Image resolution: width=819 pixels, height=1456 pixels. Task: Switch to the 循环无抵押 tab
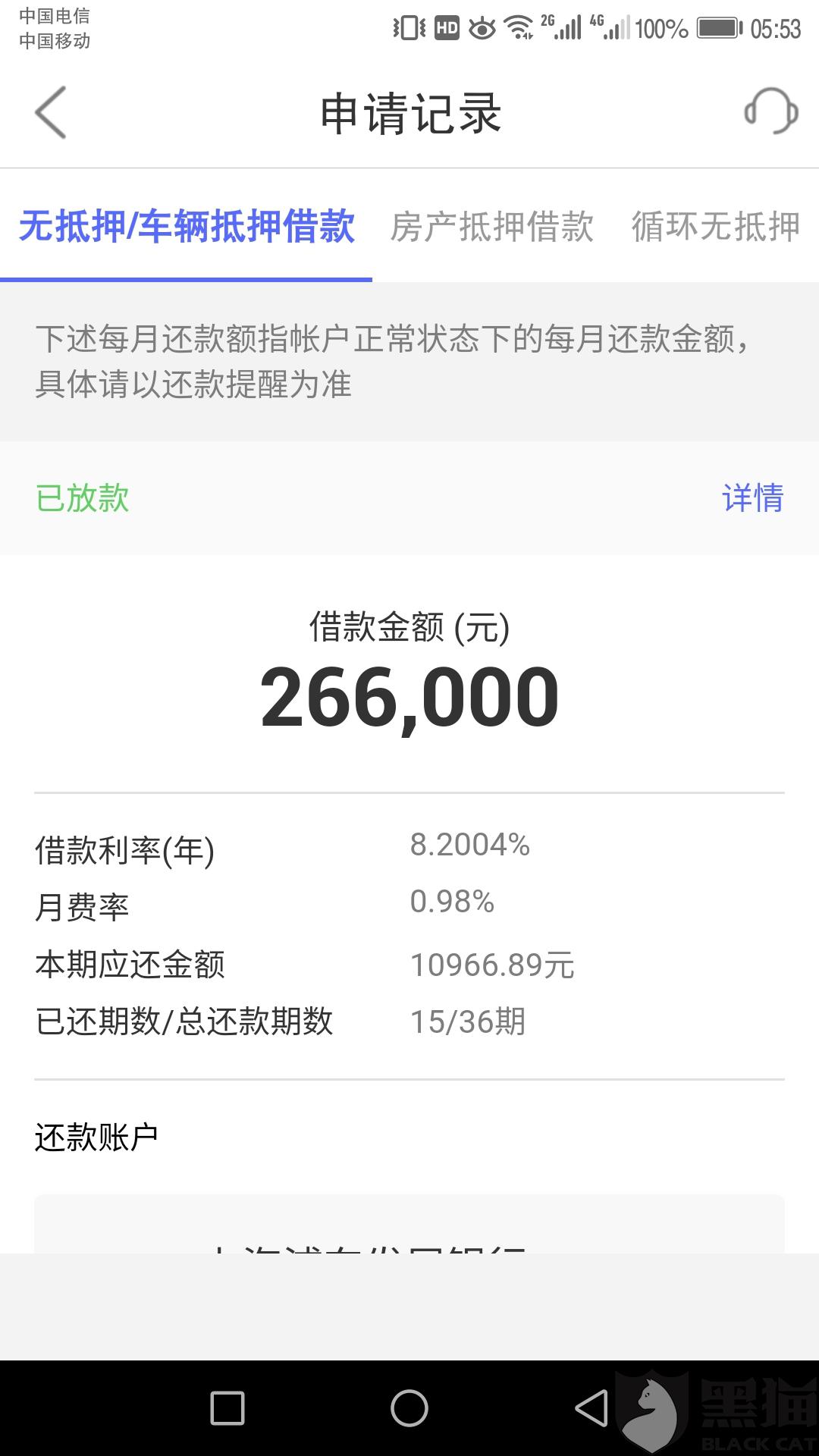pyautogui.click(x=716, y=227)
